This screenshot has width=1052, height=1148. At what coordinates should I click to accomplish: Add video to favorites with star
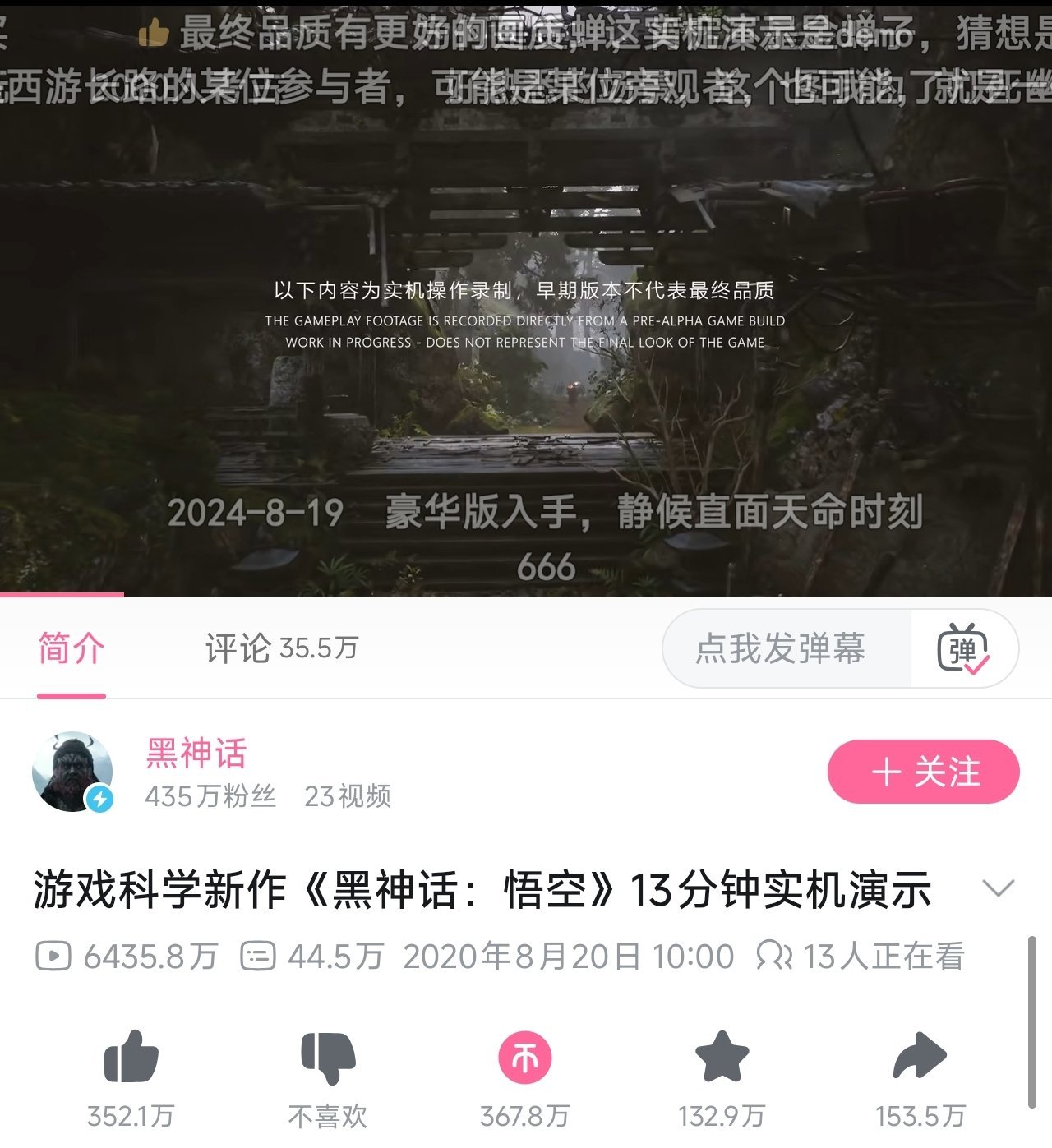(722, 1059)
